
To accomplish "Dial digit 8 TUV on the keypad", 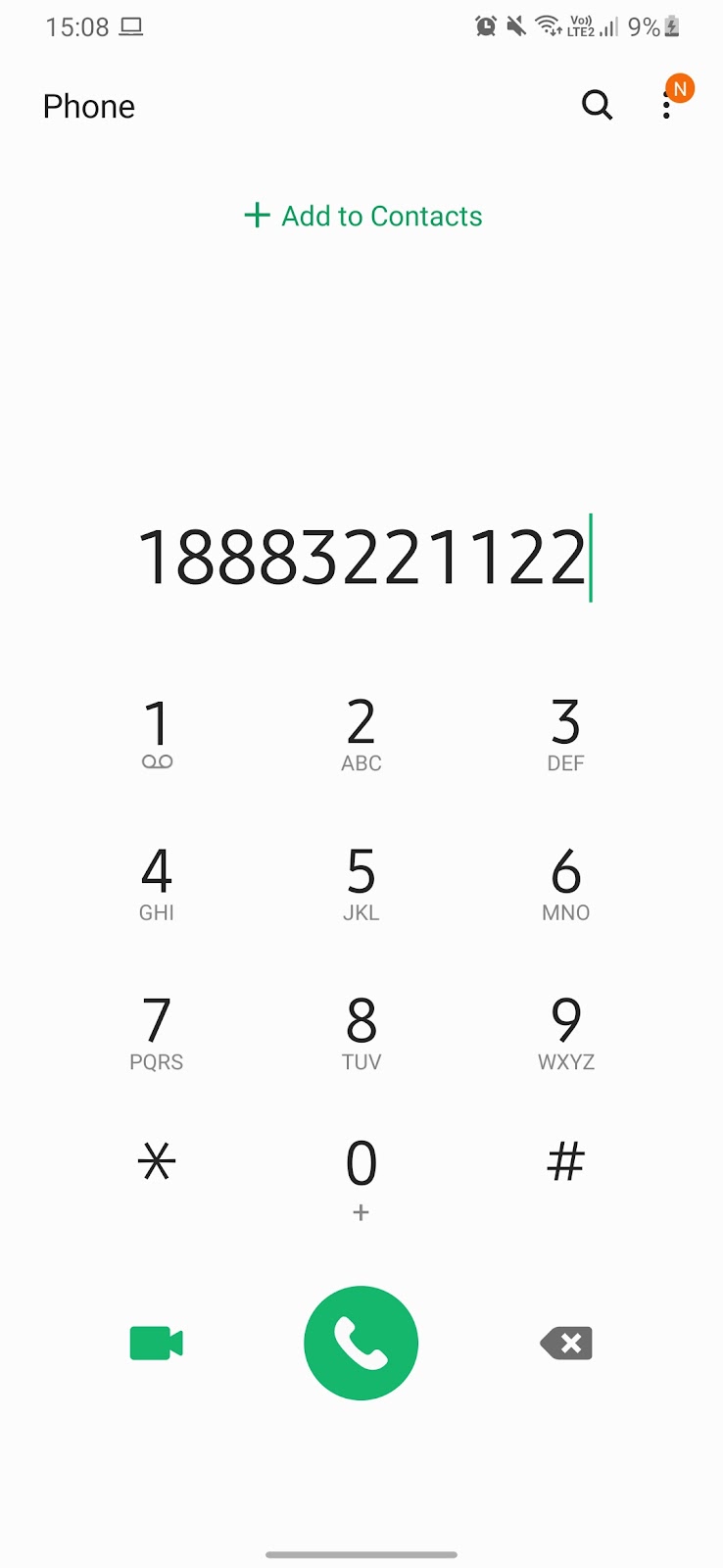I will coord(361,1032).
